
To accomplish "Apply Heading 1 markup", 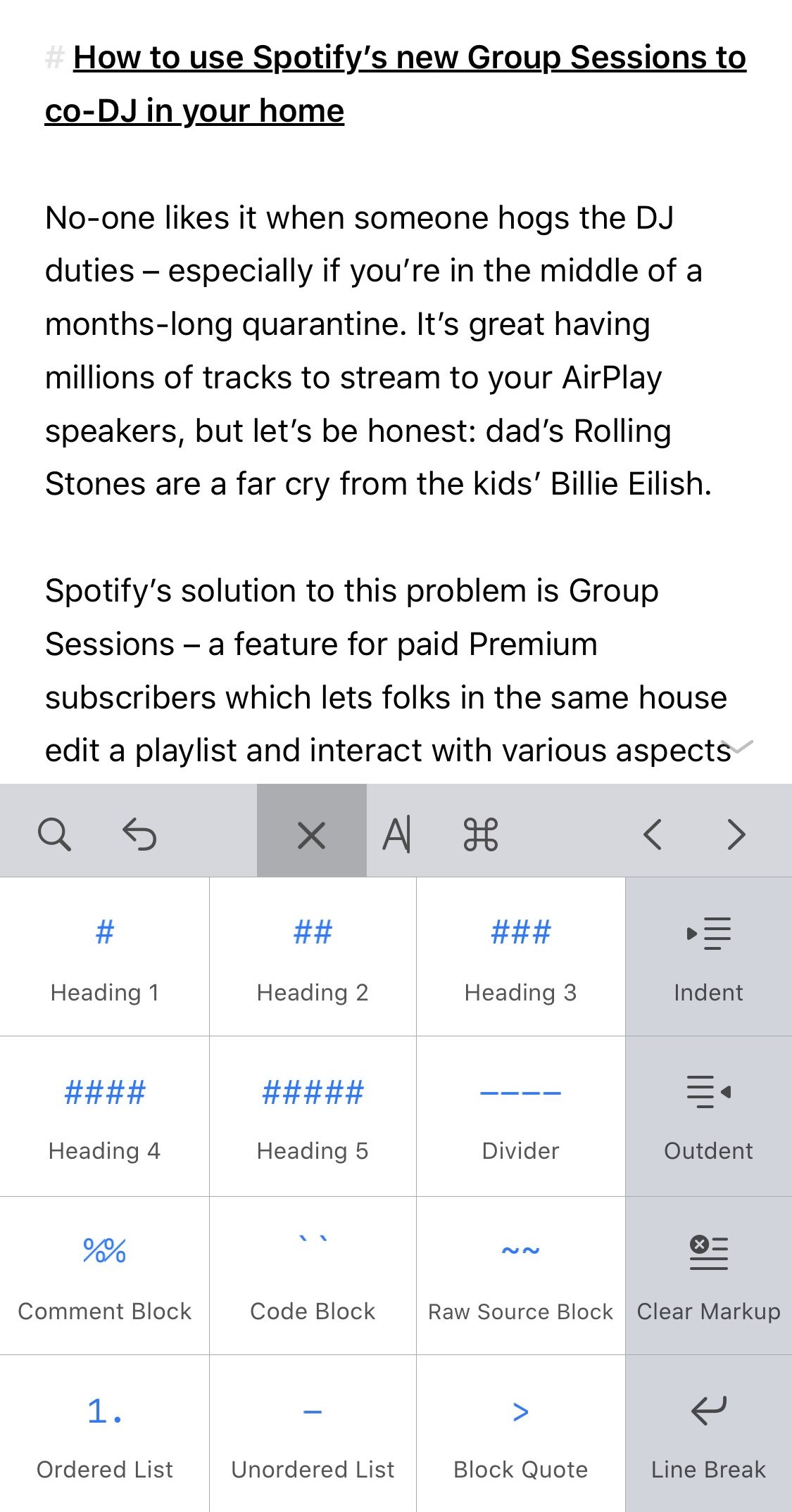I will click(104, 957).
